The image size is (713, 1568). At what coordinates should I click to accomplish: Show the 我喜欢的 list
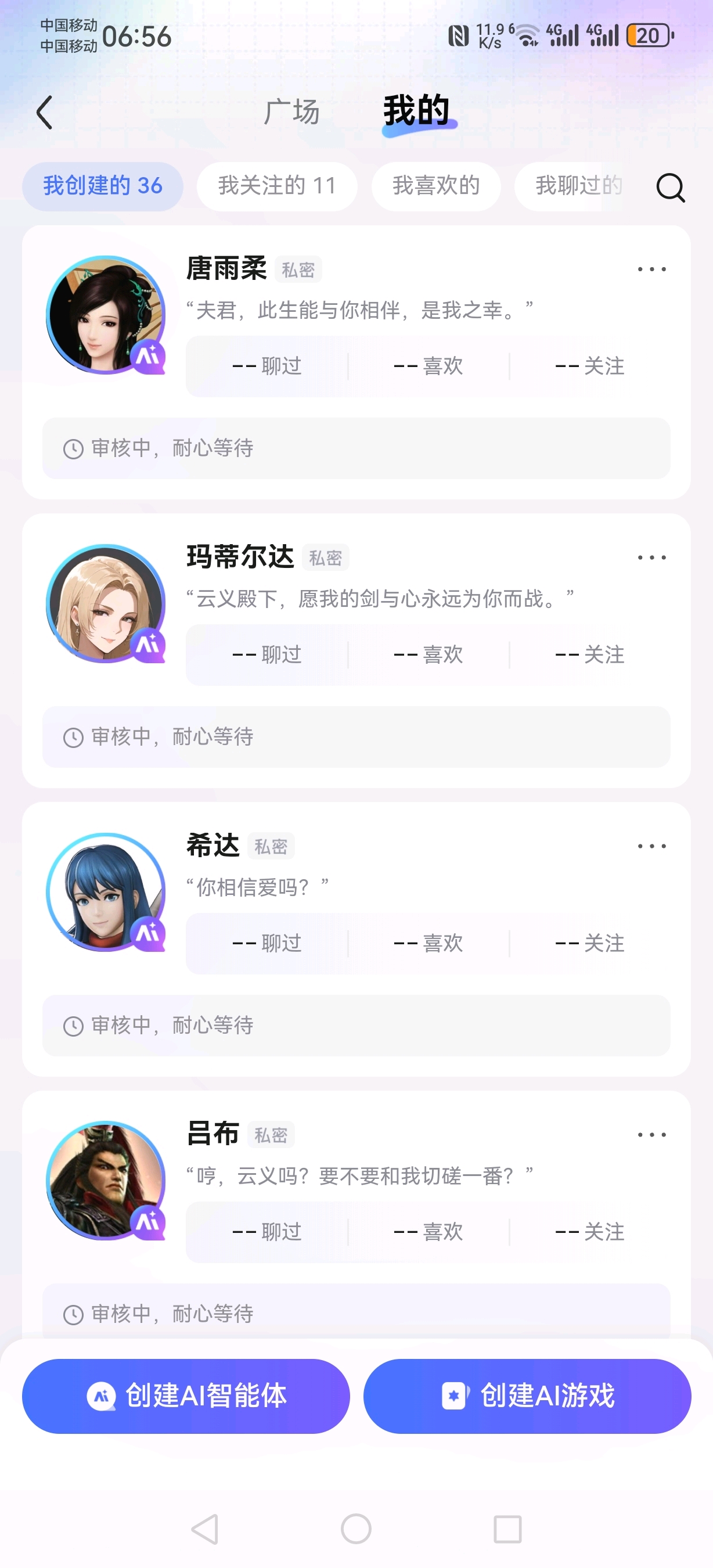(435, 186)
